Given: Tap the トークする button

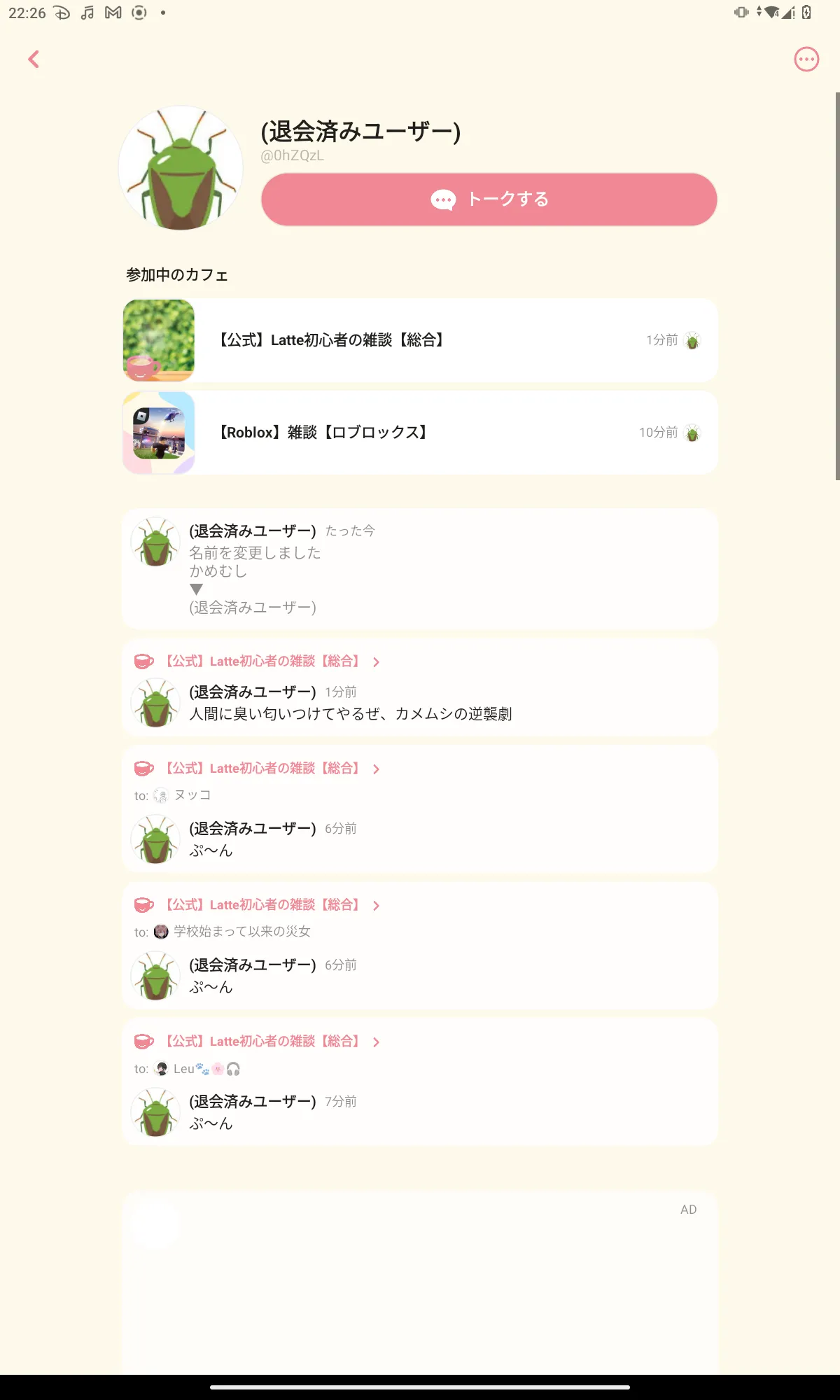Looking at the screenshot, I should tap(489, 199).
